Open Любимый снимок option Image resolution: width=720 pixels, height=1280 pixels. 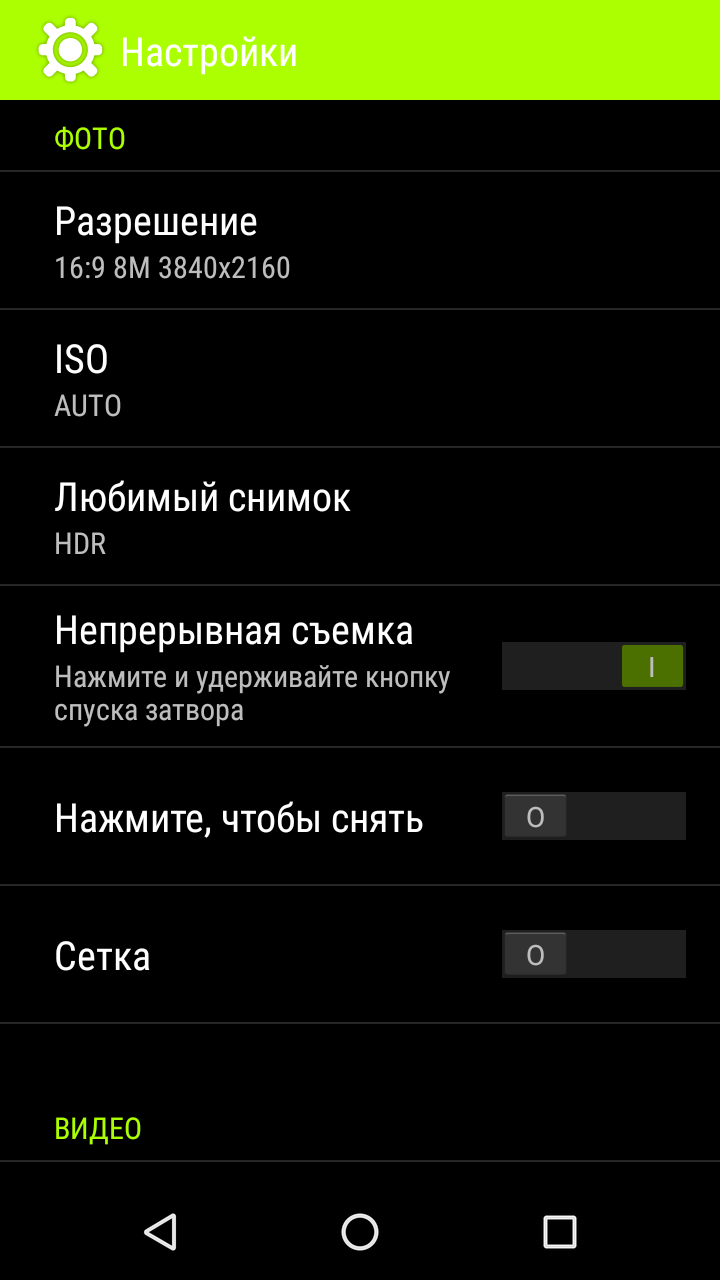pyautogui.click(x=360, y=517)
